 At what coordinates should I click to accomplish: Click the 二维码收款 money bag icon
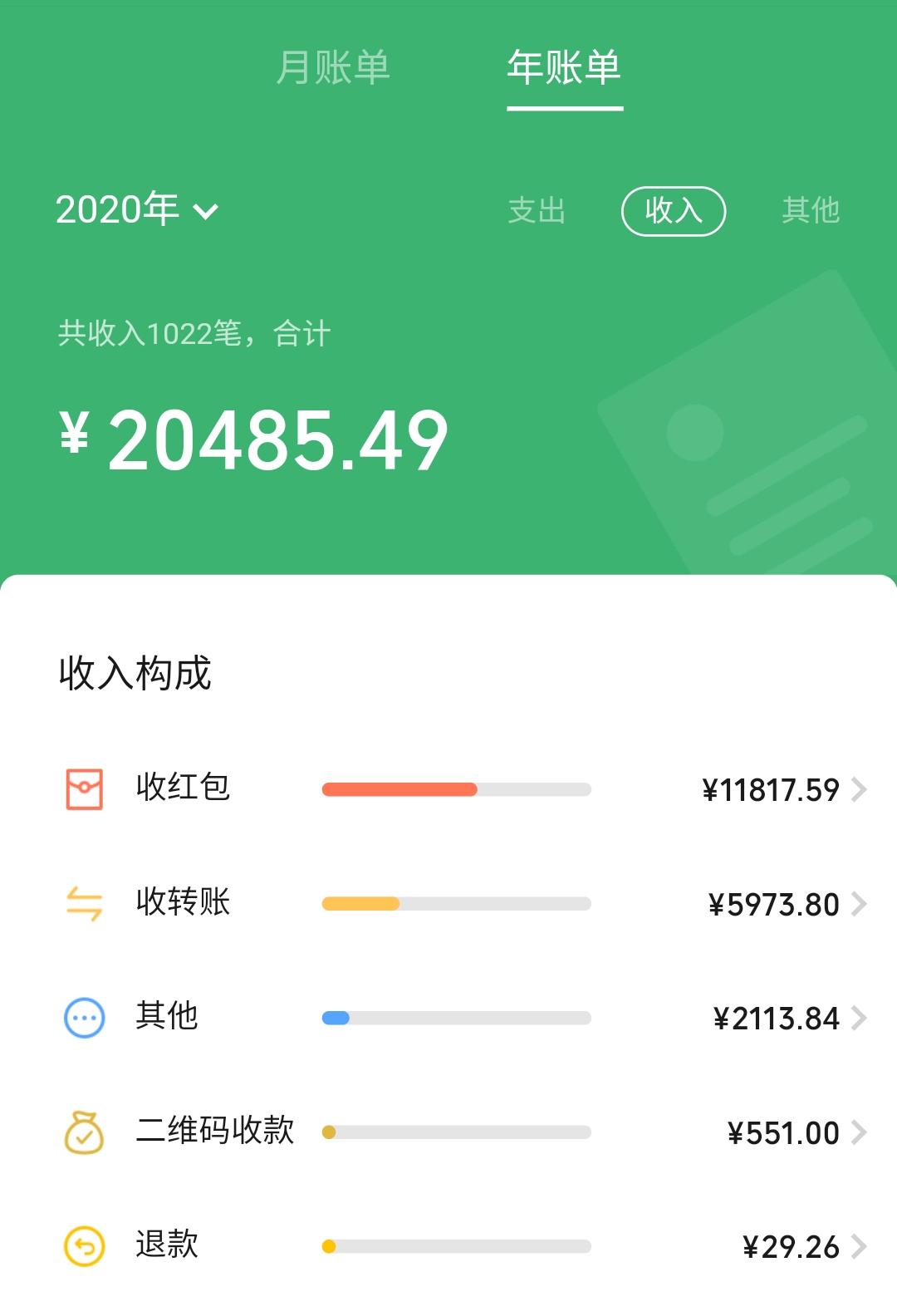coord(83,1131)
